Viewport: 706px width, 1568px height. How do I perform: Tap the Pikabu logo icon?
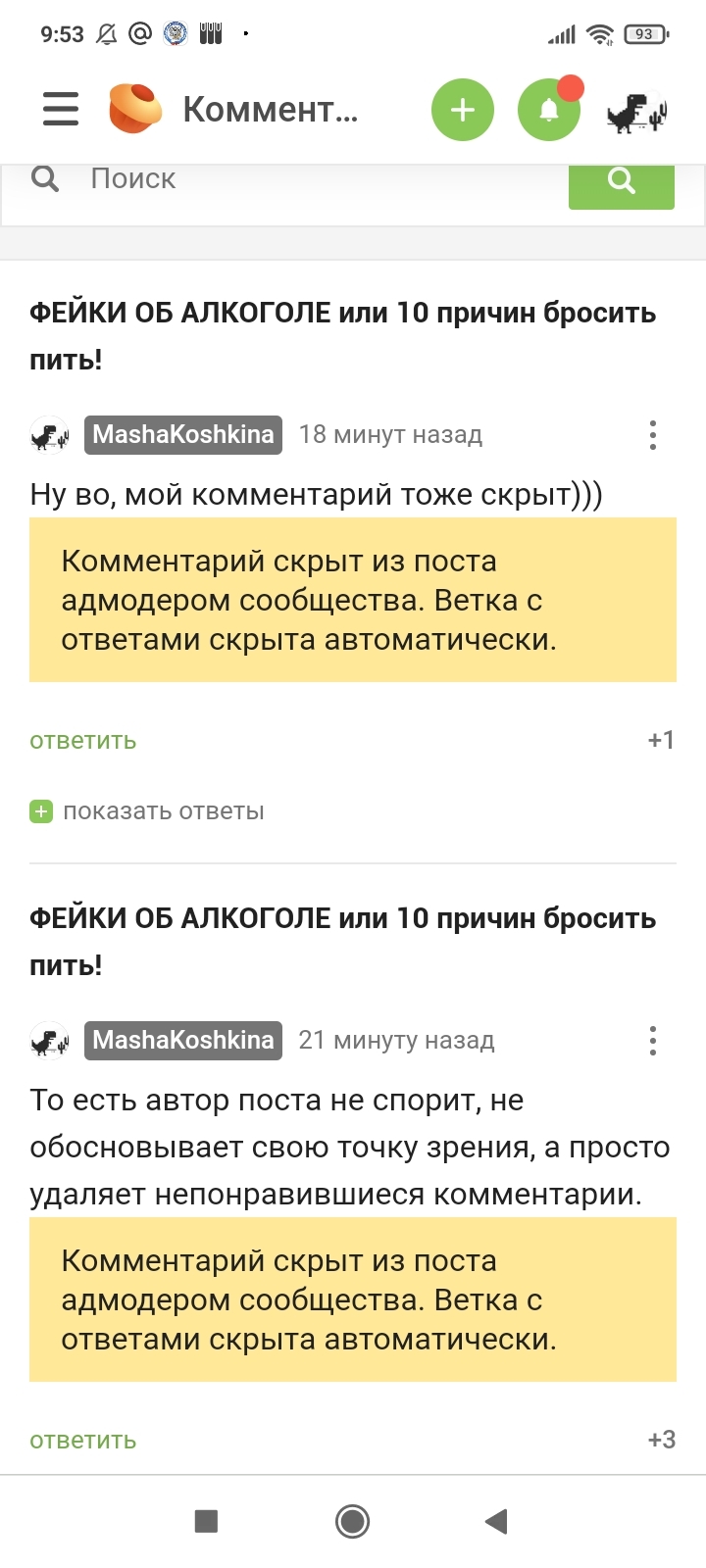[x=135, y=109]
